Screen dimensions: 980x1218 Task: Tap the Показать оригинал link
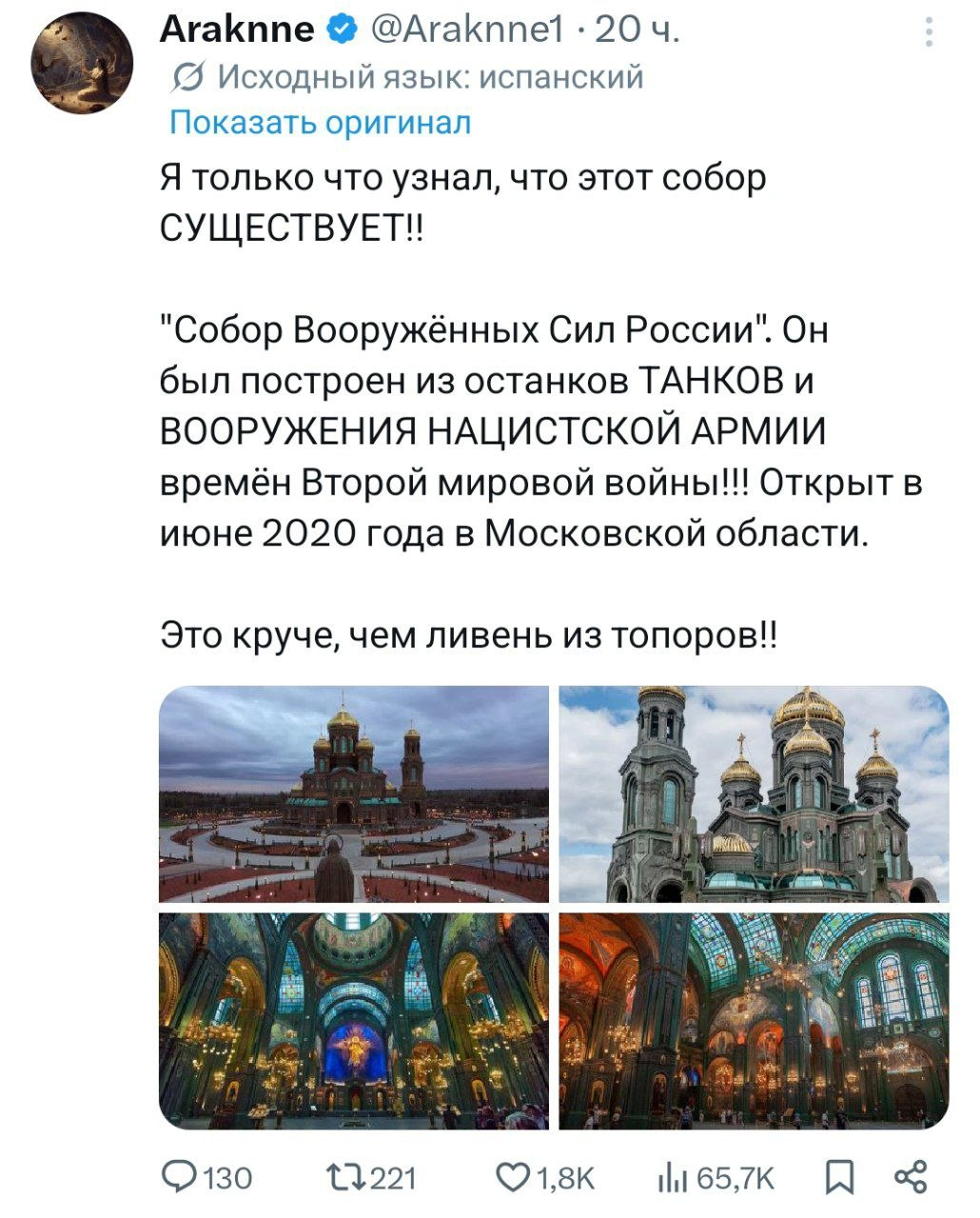[x=320, y=123]
